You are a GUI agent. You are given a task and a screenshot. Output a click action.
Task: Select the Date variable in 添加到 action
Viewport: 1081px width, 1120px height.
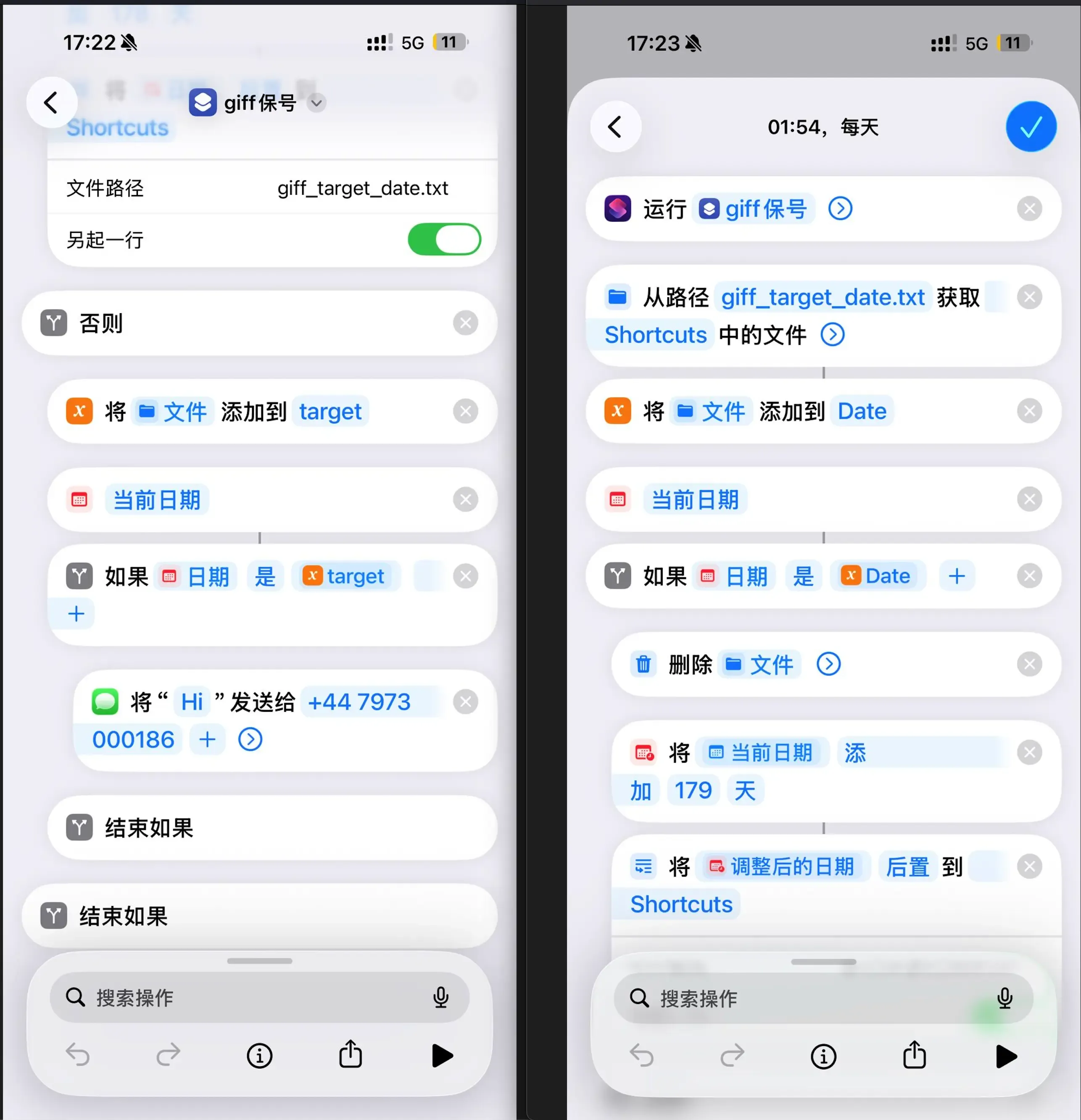(x=862, y=411)
